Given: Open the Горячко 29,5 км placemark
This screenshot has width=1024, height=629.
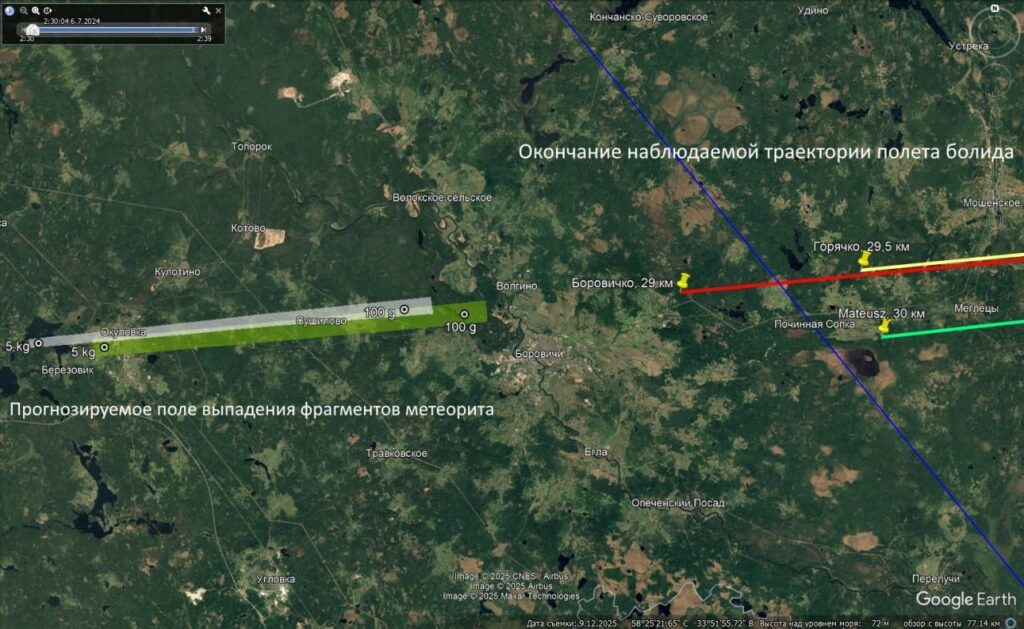Looking at the screenshot, I should (x=866, y=259).
